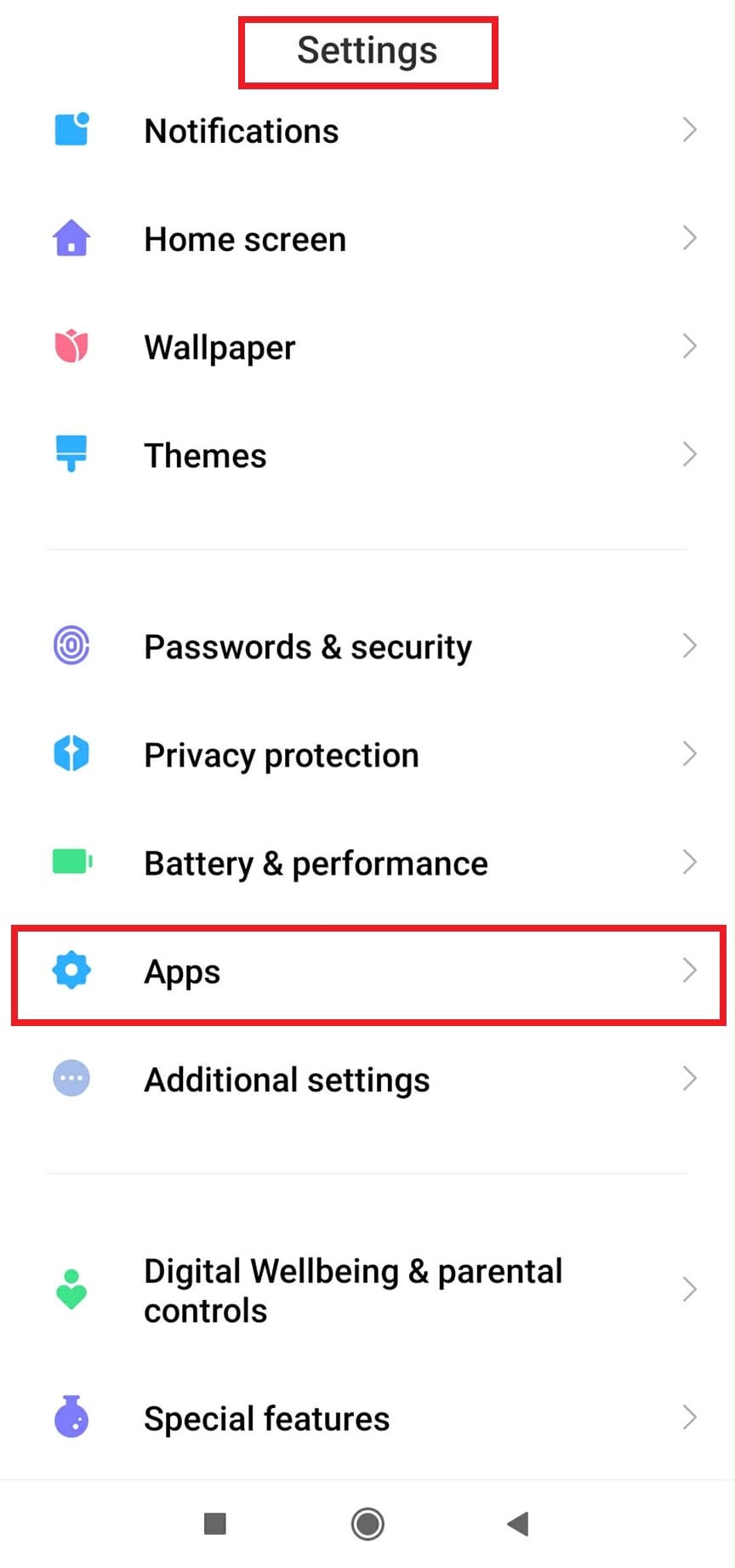Viewport: 735px width, 1568px height.
Task: Click the Passwords & security fingerprint icon
Action: [x=71, y=646]
